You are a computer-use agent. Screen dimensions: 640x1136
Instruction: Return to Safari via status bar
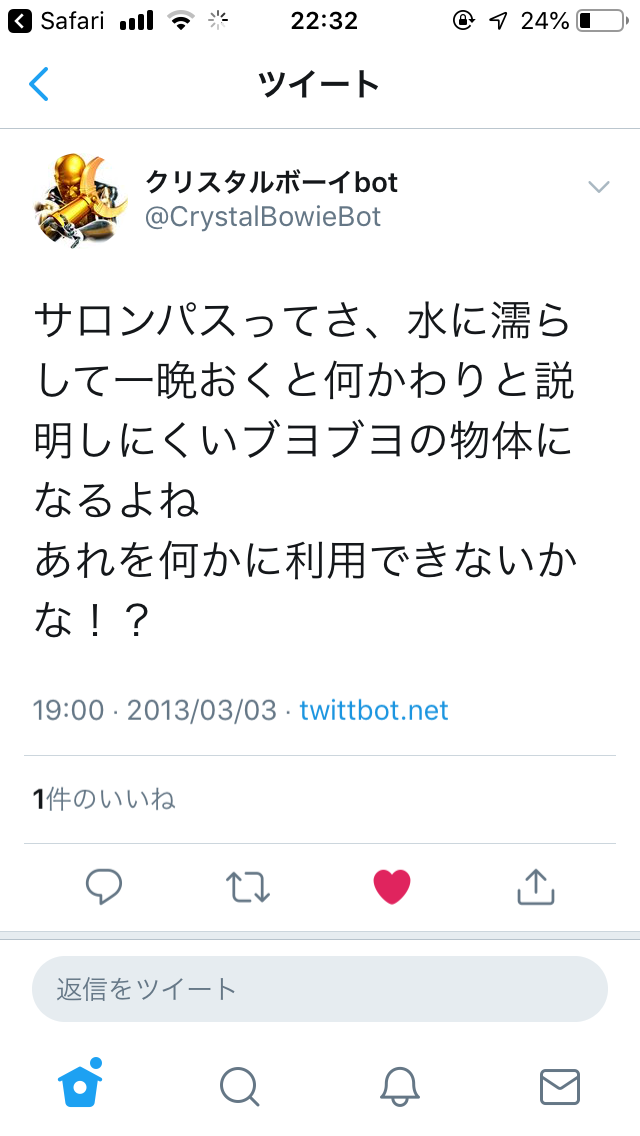[60, 20]
